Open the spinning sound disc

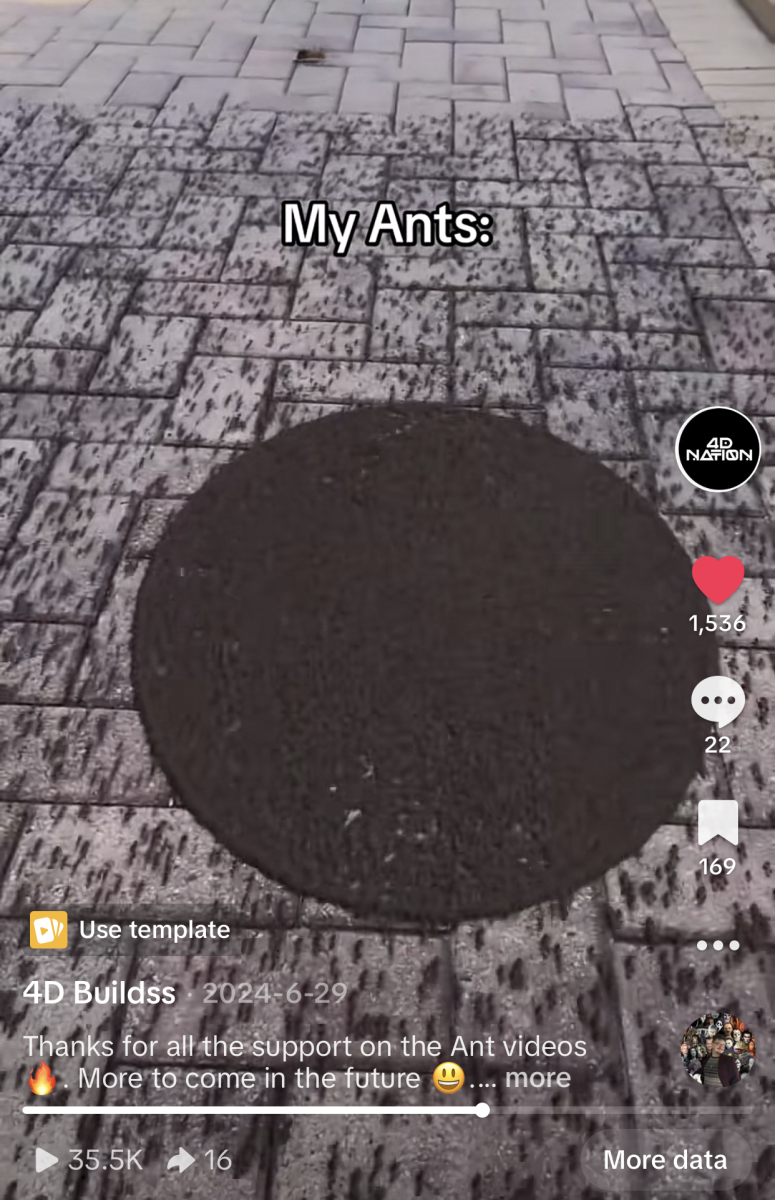(718, 1051)
